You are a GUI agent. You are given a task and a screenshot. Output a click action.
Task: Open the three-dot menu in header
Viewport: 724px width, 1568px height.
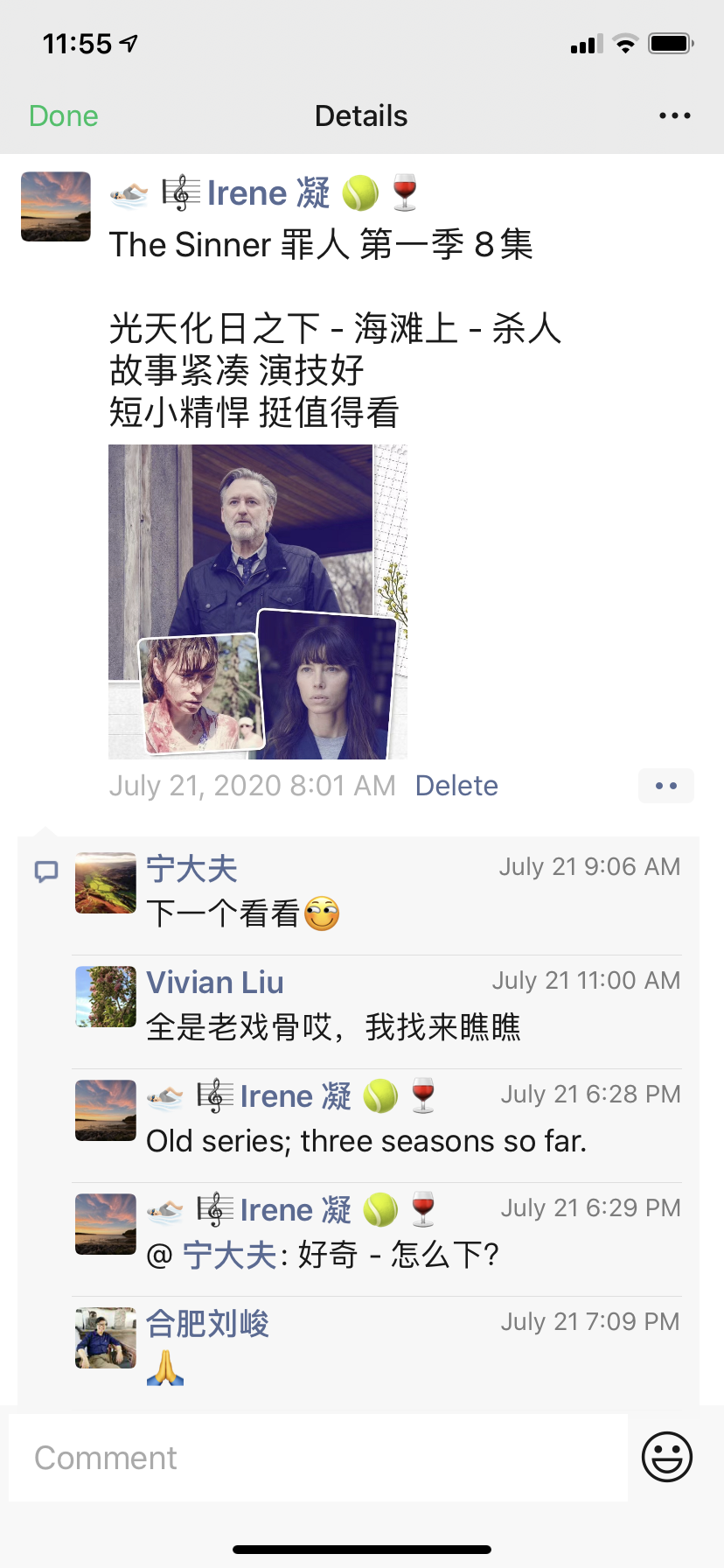point(674,115)
